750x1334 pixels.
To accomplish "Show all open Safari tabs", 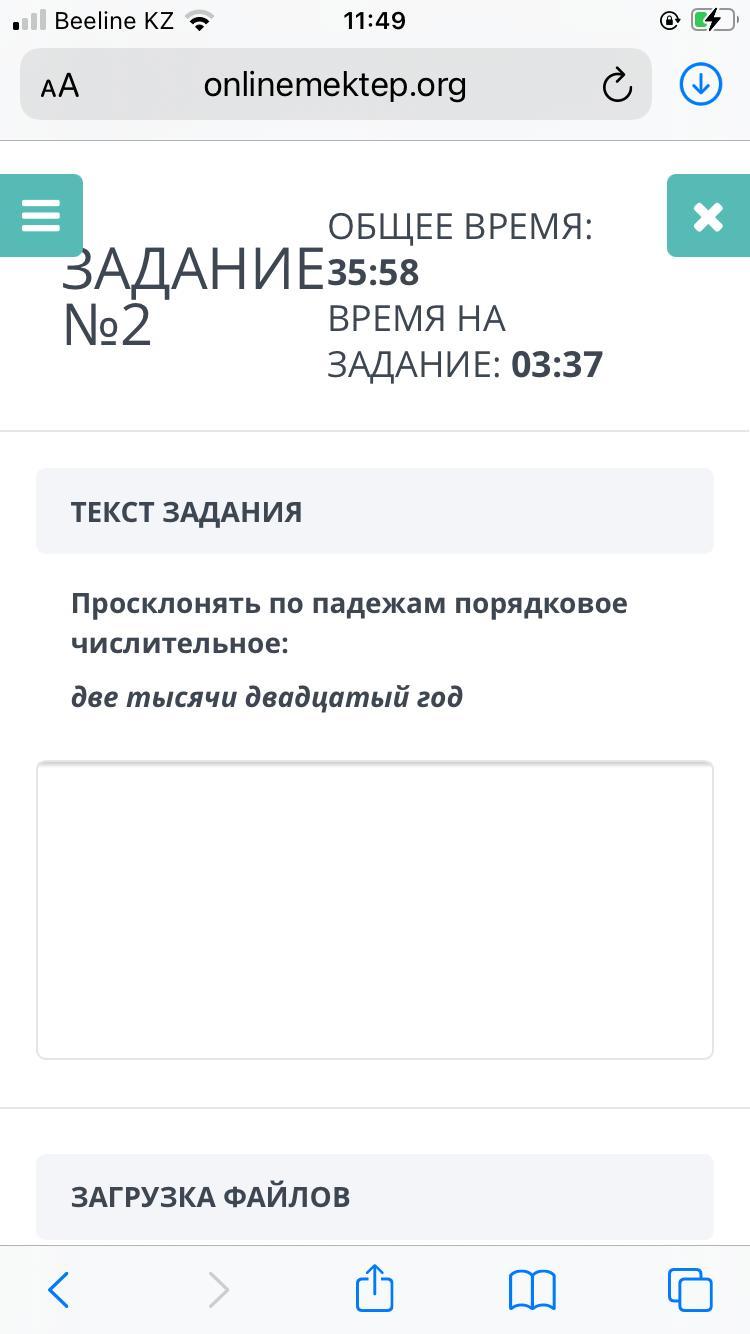I will [690, 1290].
